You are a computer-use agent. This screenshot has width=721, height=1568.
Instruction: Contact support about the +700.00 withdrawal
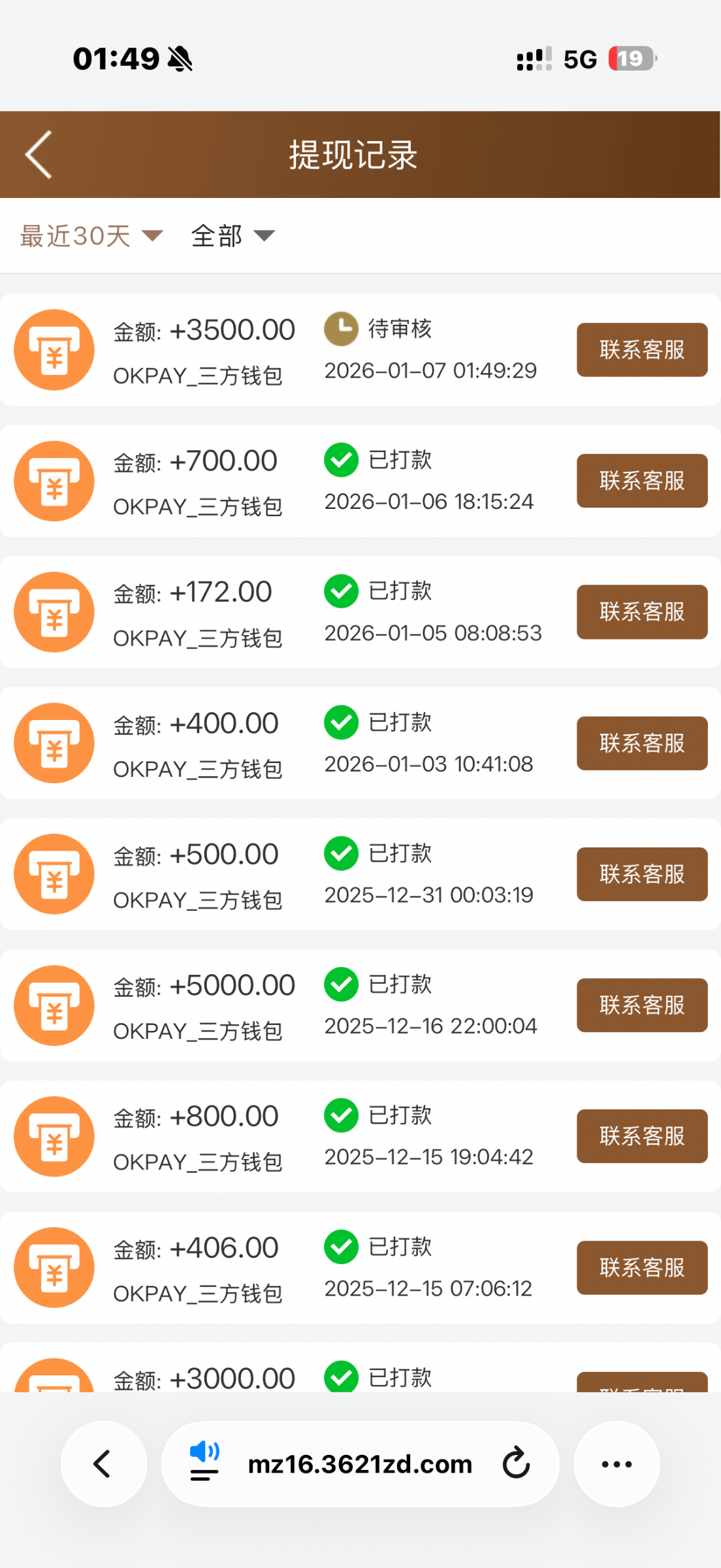pos(641,481)
